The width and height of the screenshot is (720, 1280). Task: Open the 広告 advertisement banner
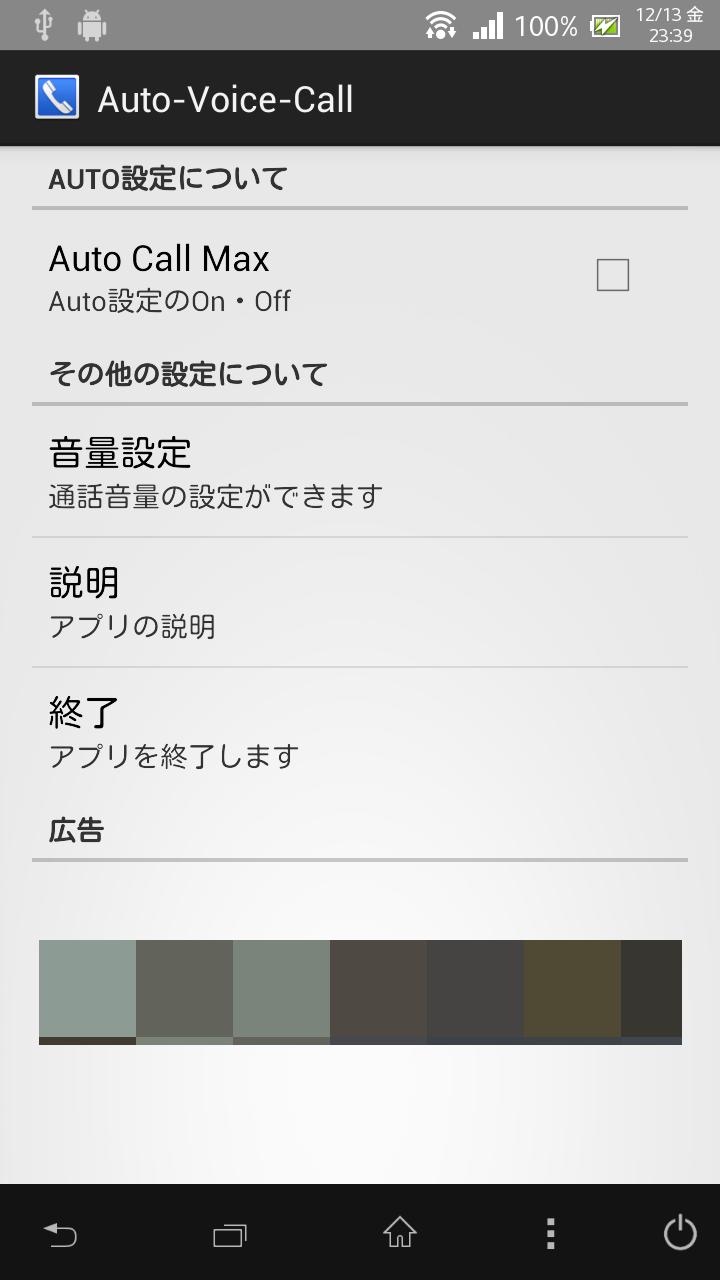click(x=360, y=992)
